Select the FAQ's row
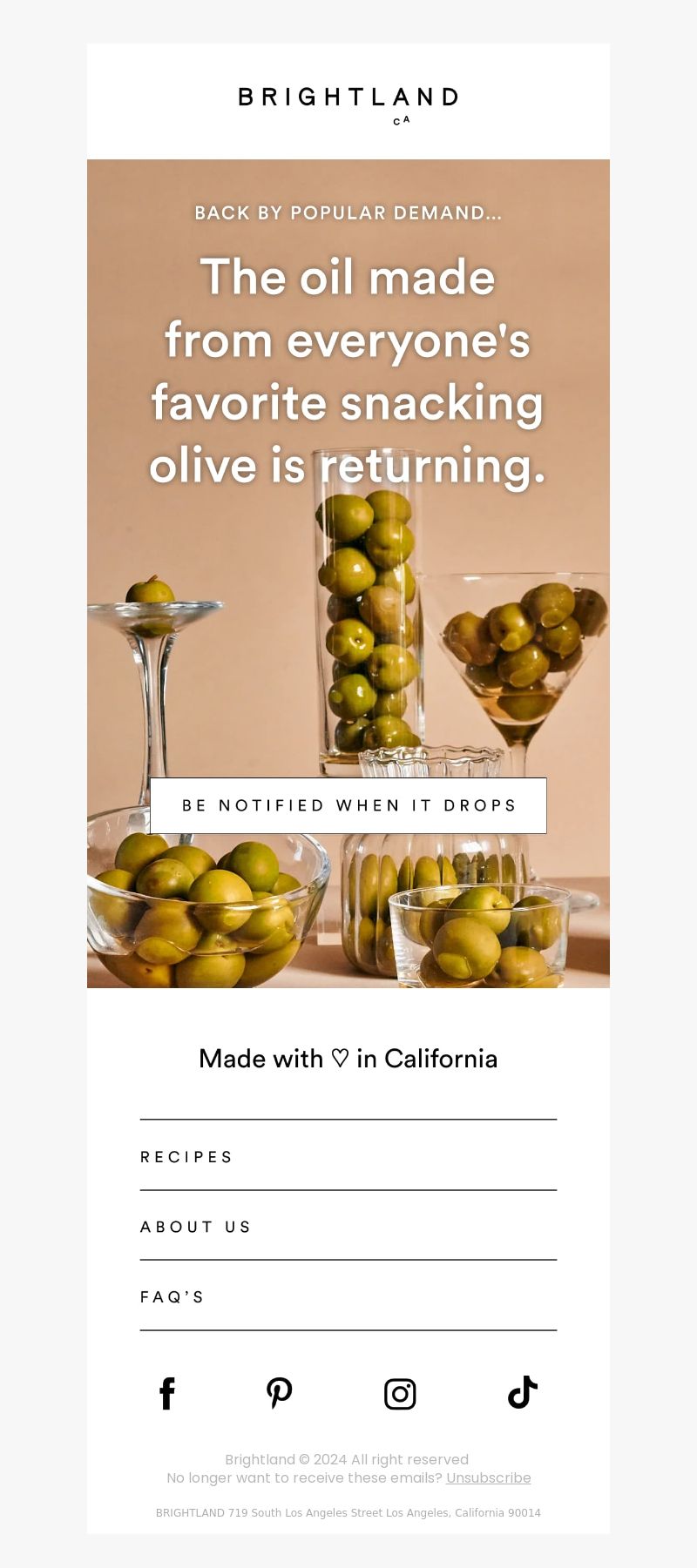 [x=348, y=1296]
